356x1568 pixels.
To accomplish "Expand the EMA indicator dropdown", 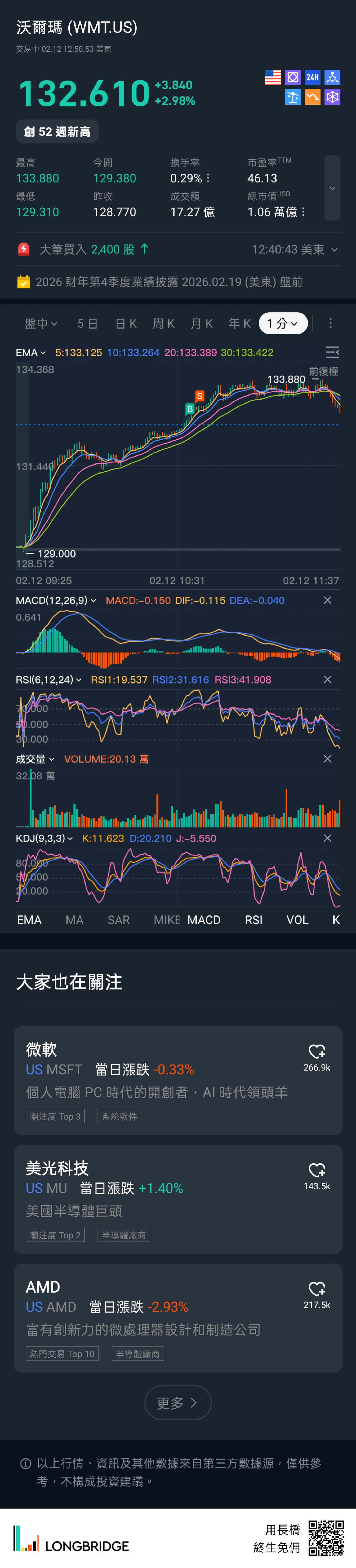I will point(30,352).
